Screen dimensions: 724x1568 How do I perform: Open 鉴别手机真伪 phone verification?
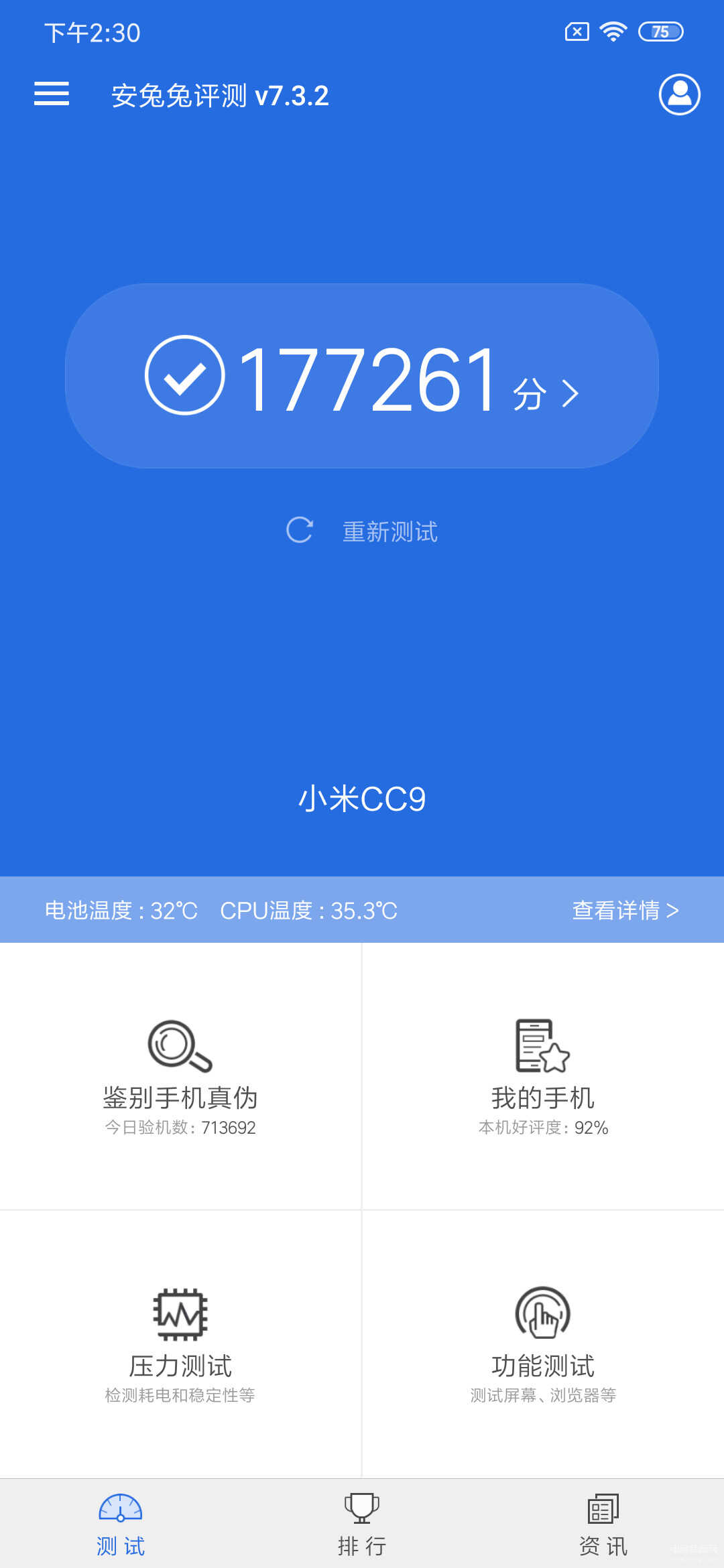tap(180, 1076)
